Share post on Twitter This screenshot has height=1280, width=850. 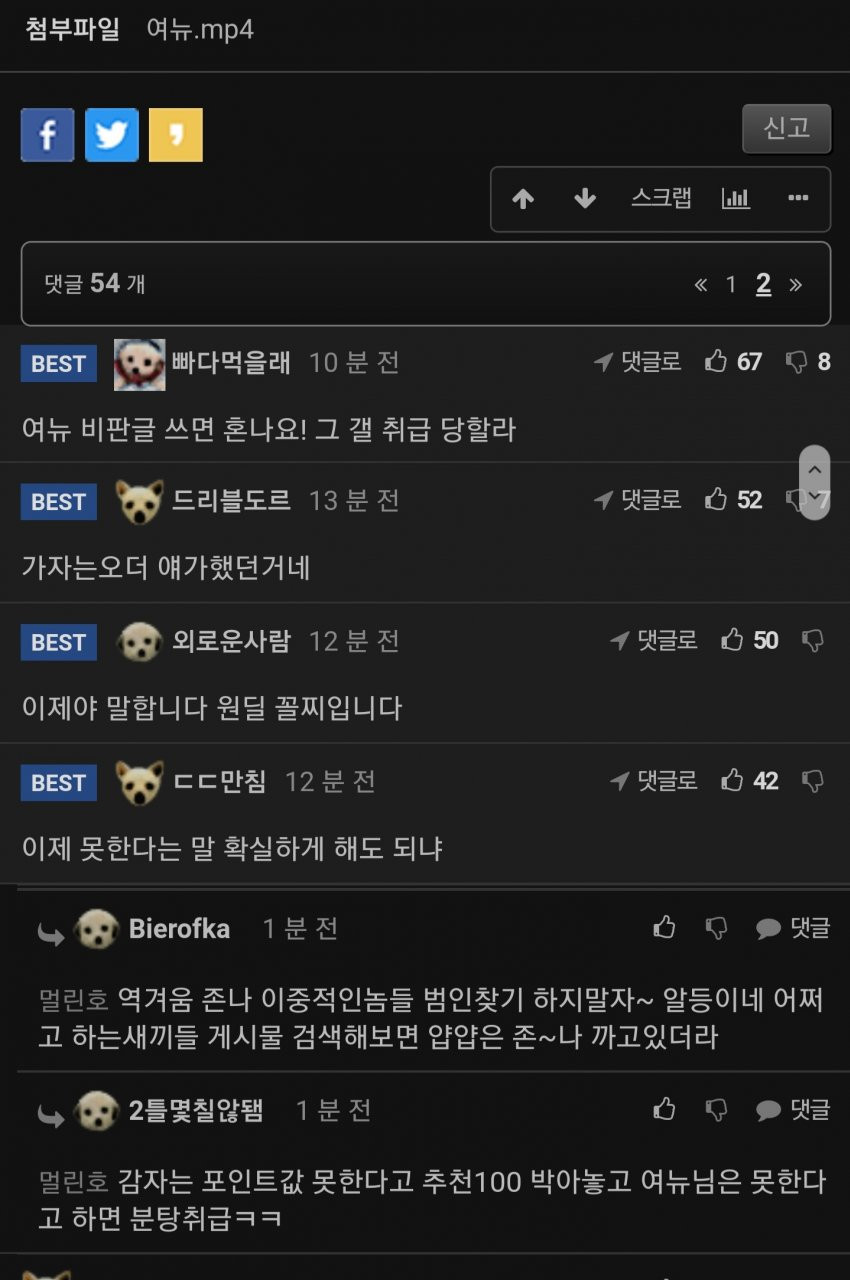[111, 135]
